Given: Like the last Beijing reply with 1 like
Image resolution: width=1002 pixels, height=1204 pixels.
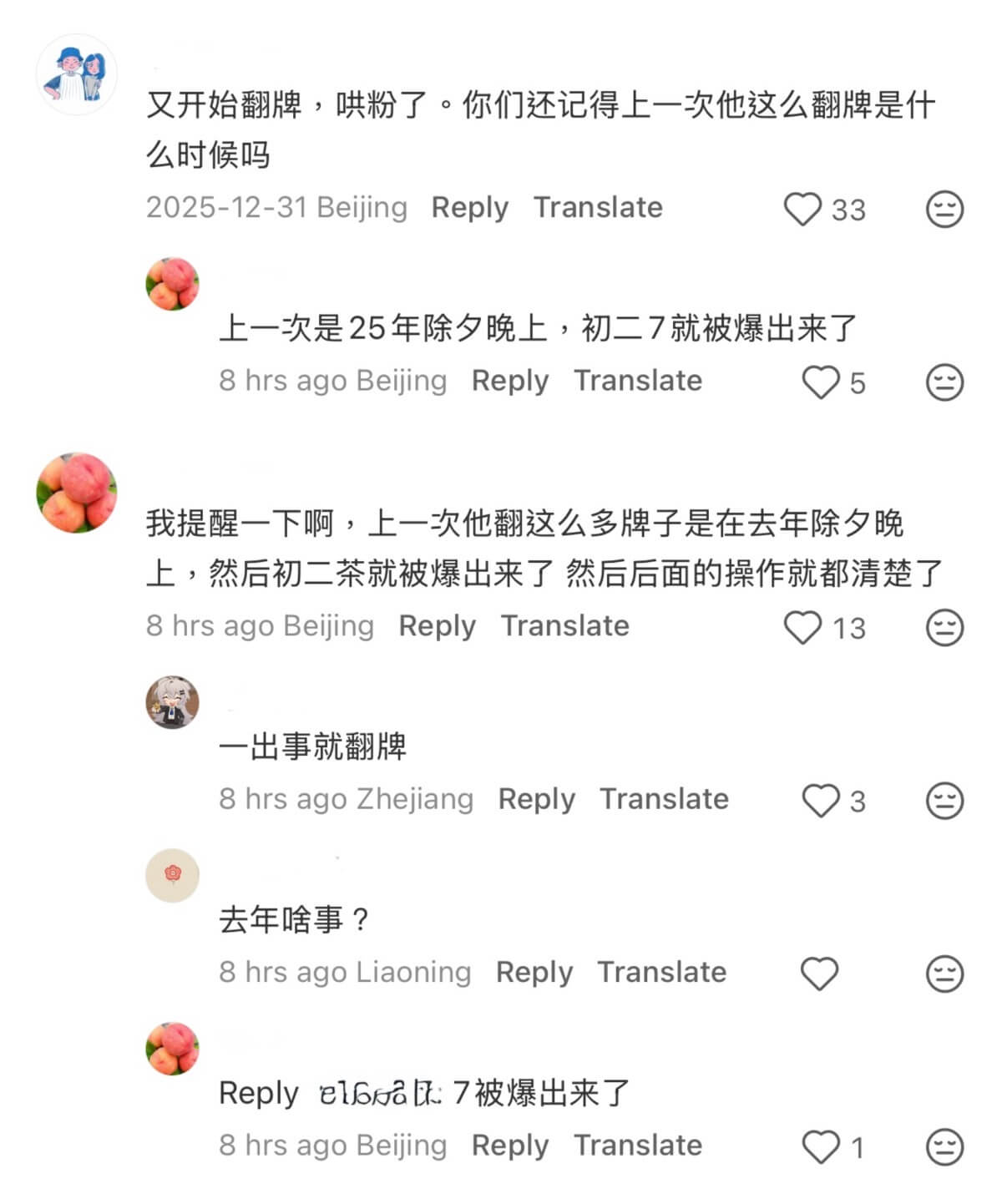Looking at the screenshot, I should (x=820, y=1146).
